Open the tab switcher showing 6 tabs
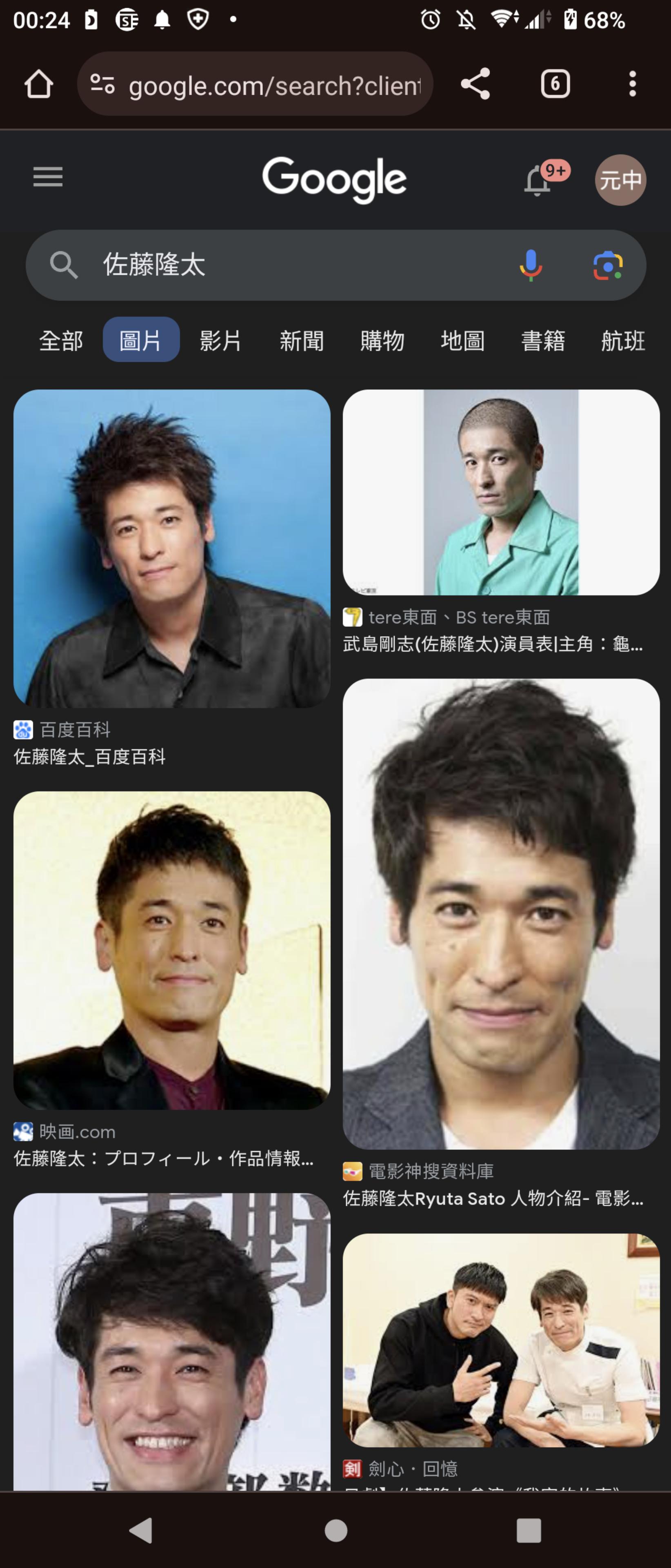This screenshot has width=671, height=1568. click(x=555, y=84)
